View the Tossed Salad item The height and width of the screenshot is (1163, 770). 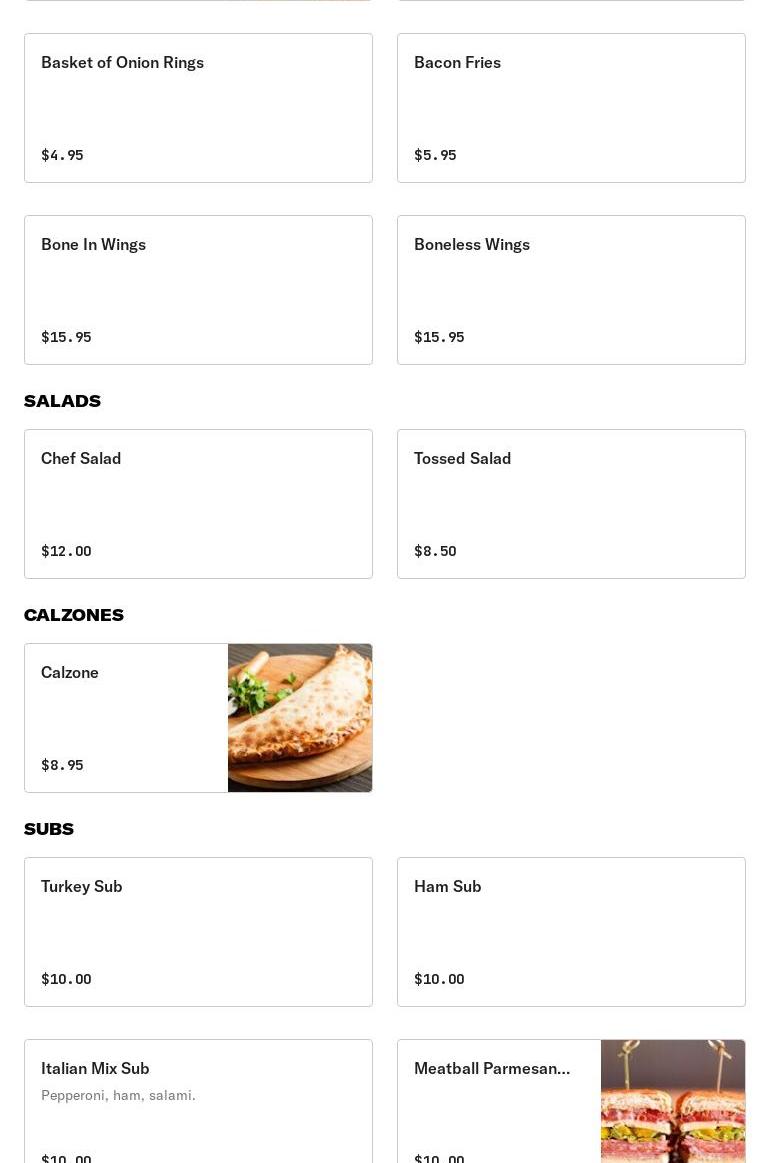tap(571, 504)
